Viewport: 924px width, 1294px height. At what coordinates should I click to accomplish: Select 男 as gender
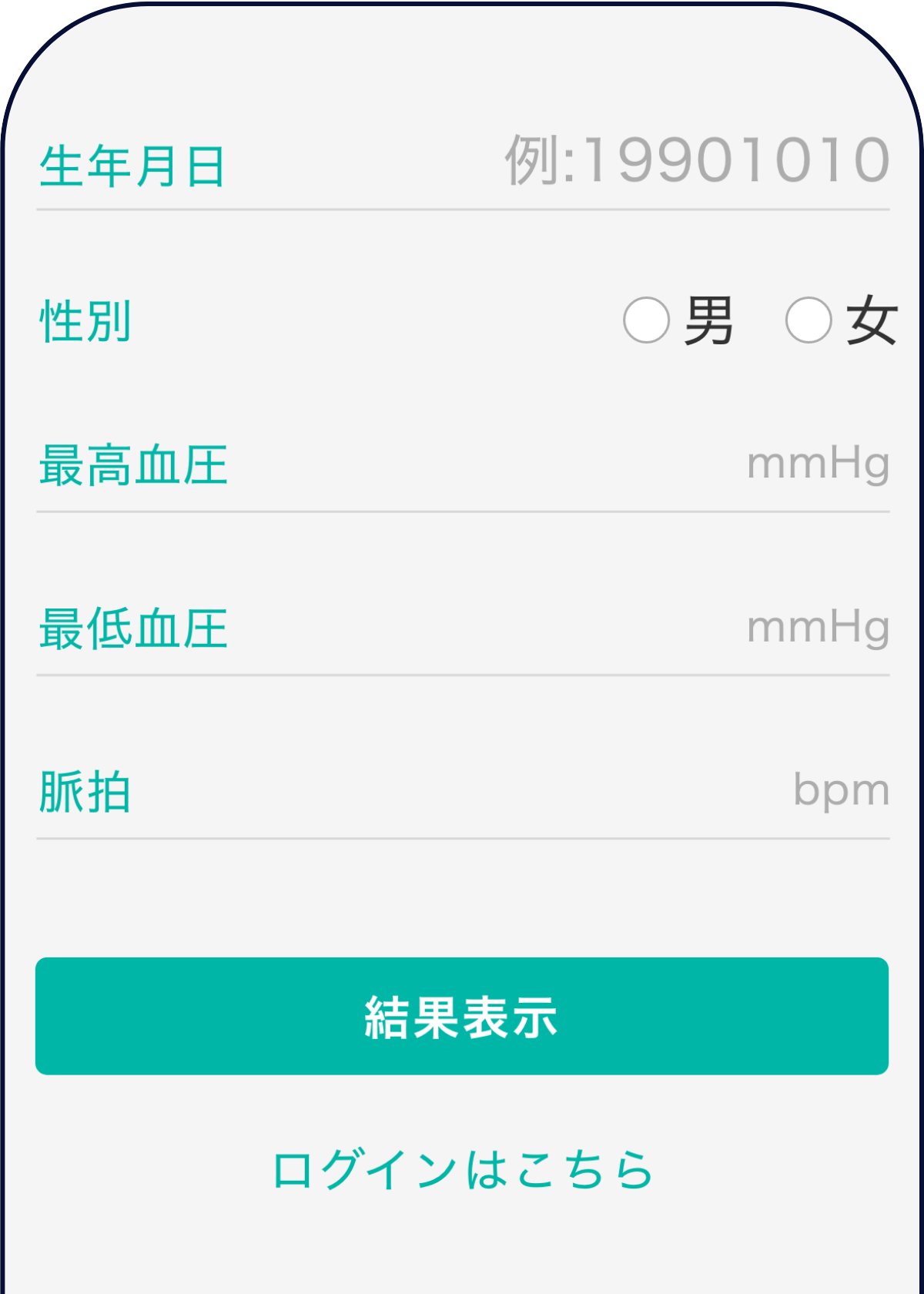coord(647,320)
